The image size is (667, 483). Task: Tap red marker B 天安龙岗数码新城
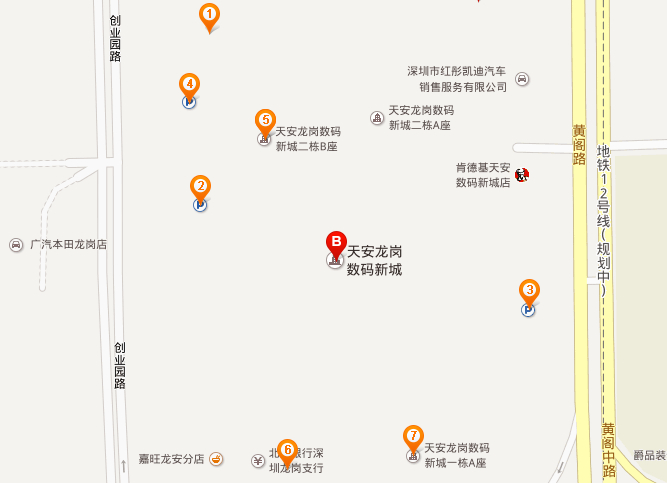tap(337, 242)
